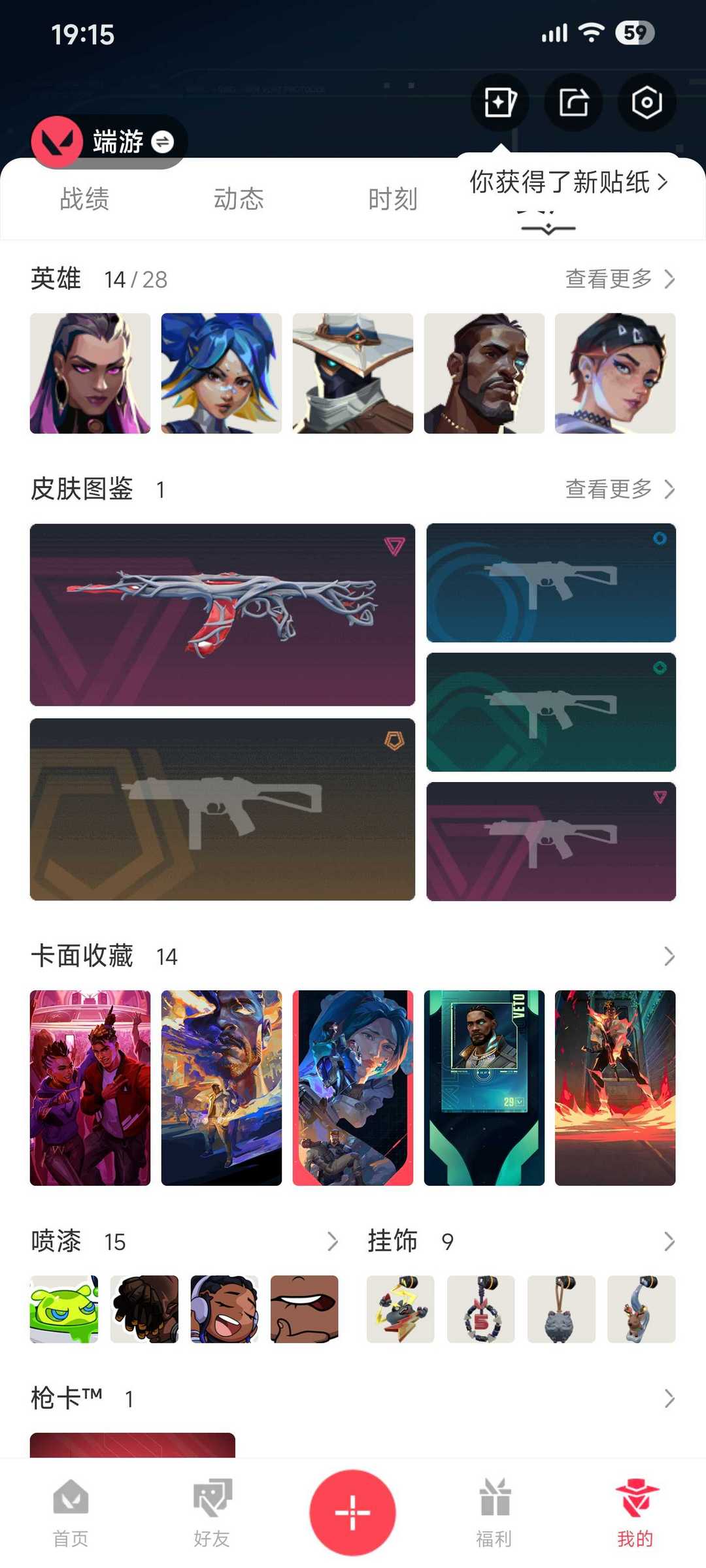706x1568 pixels.
Task: Open the 你获得了新贴纸 notification
Action: [x=569, y=182]
